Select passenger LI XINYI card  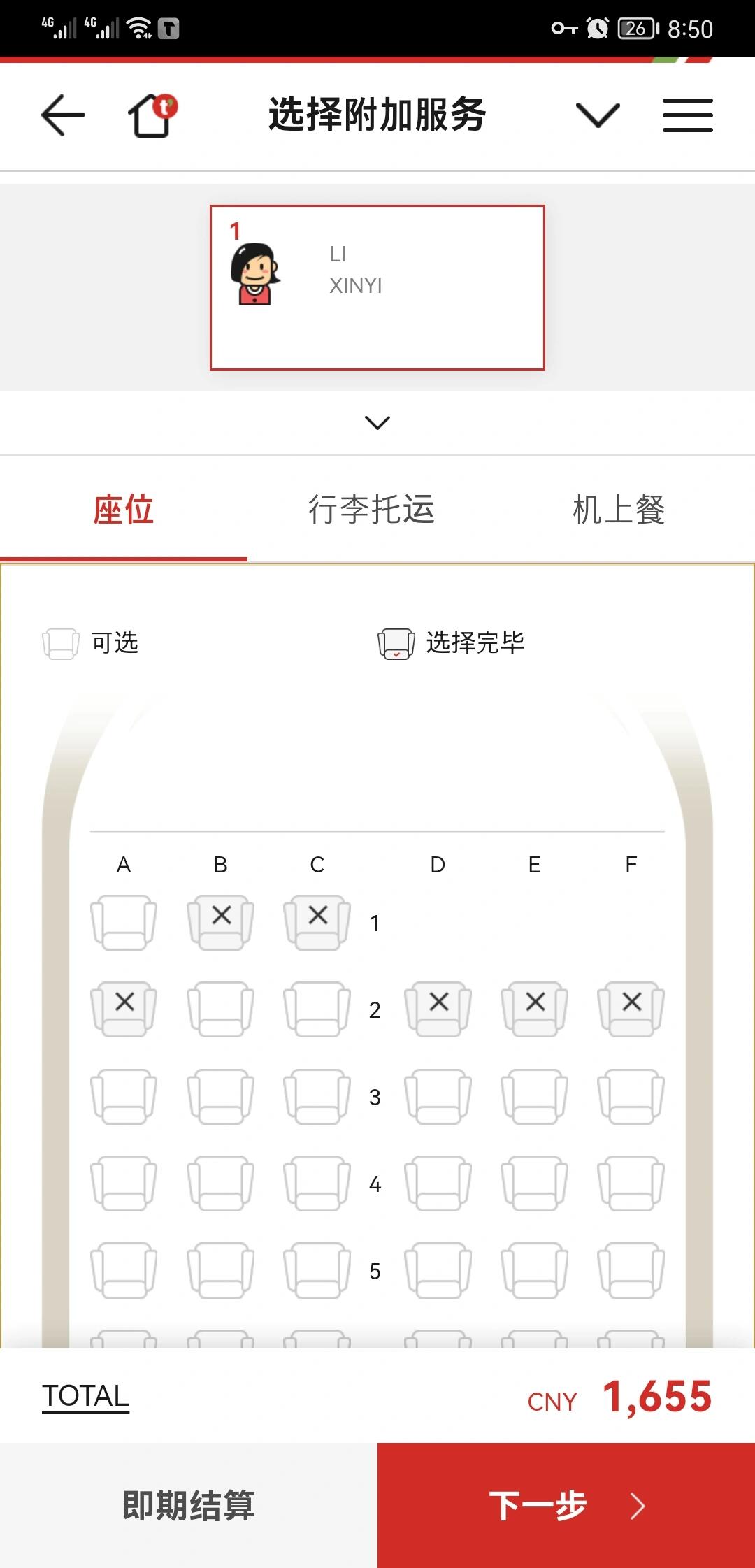pyautogui.click(x=377, y=287)
